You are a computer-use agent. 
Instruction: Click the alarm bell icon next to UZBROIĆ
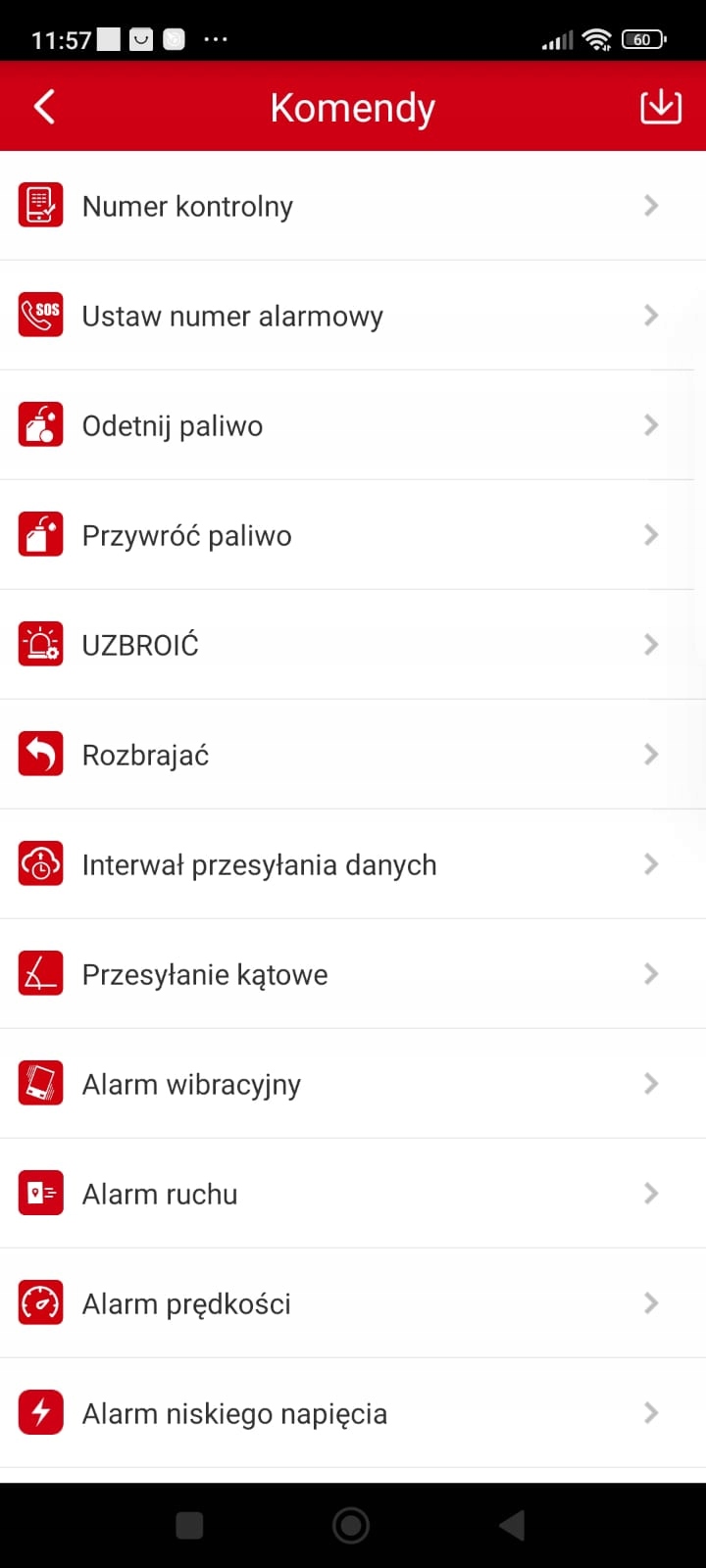(40, 644)
